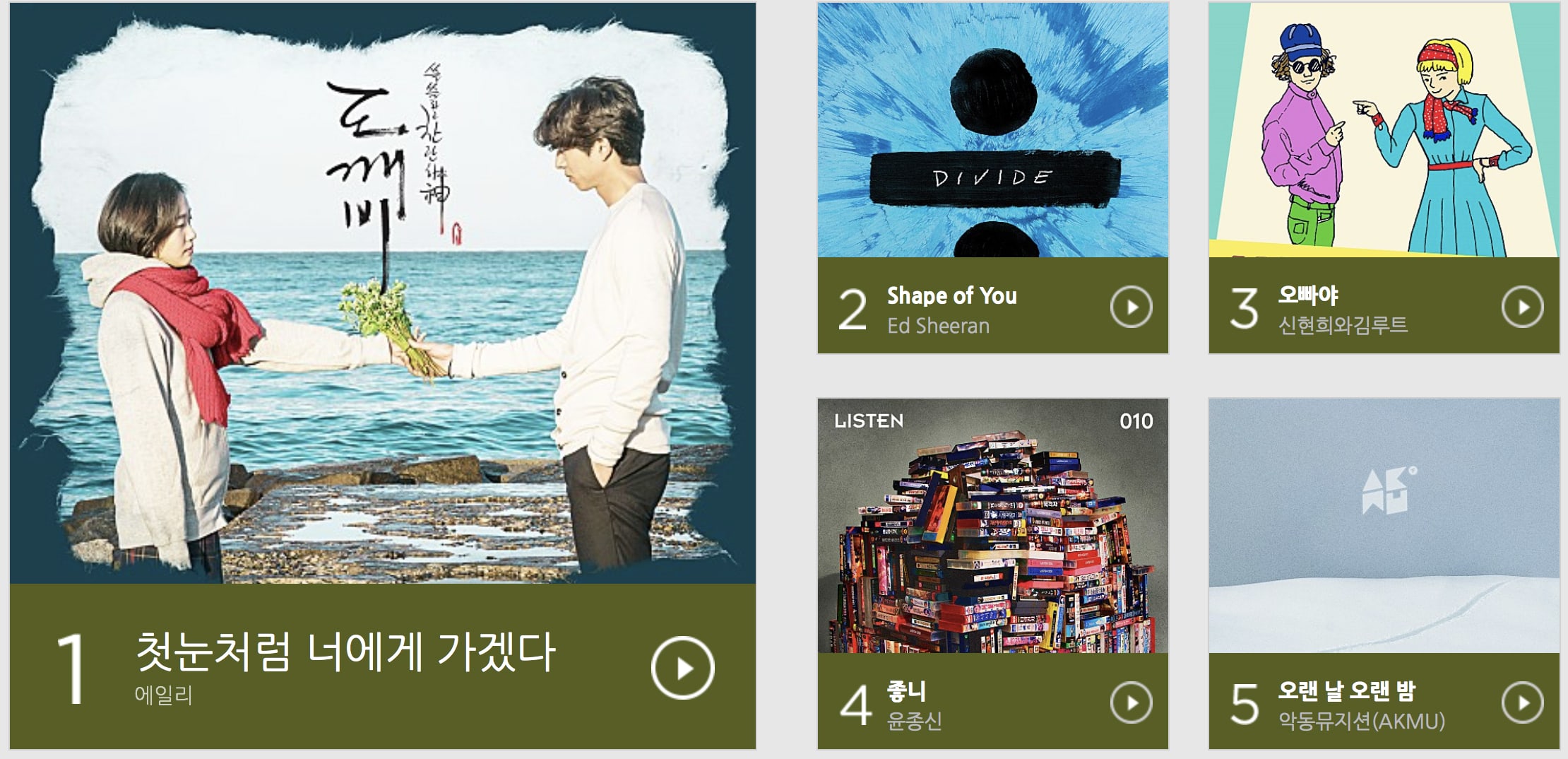Play 좋니 by 윤종신
This screenshot has width=1568, height=759.
[x=1131, y=702]
